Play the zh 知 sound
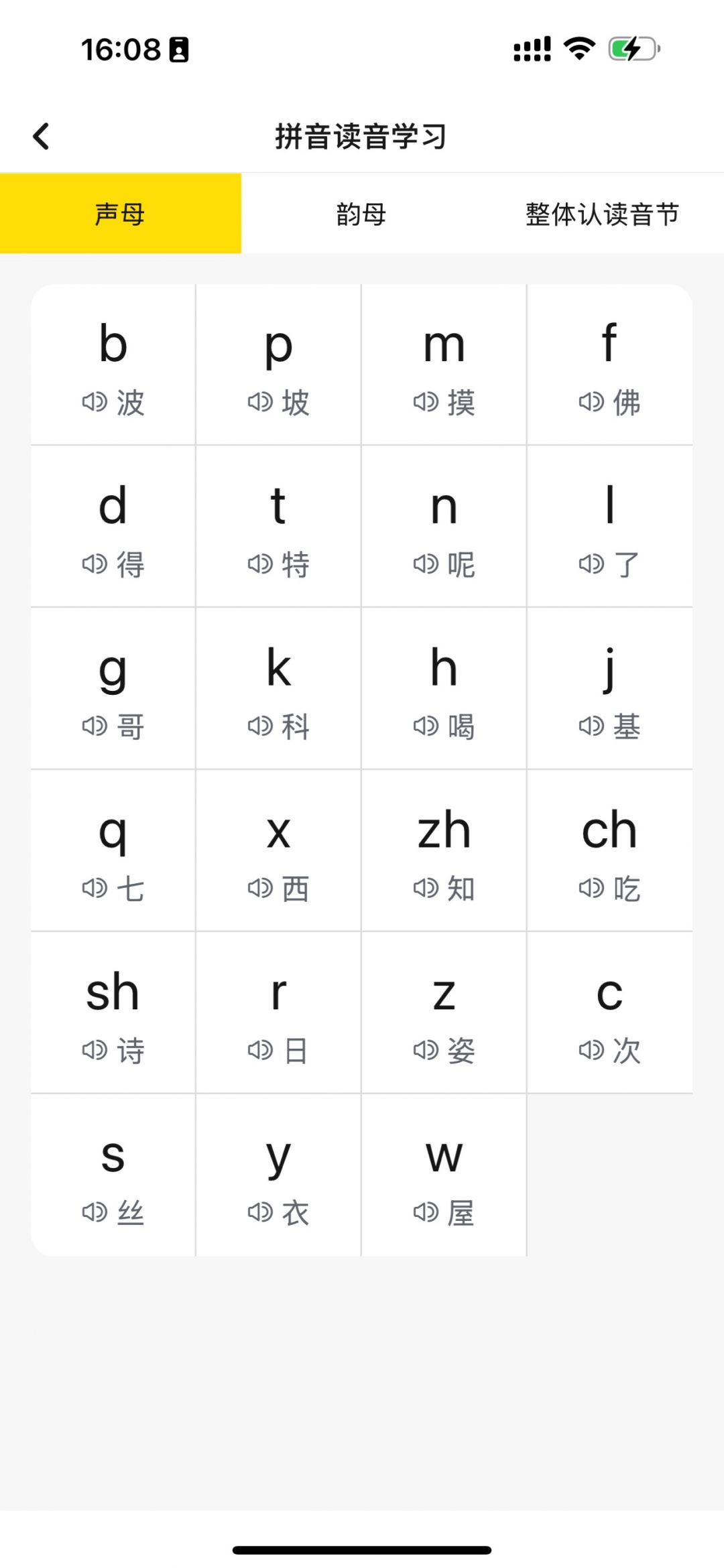The image size is (724, 1568). [x=444, y=852]
